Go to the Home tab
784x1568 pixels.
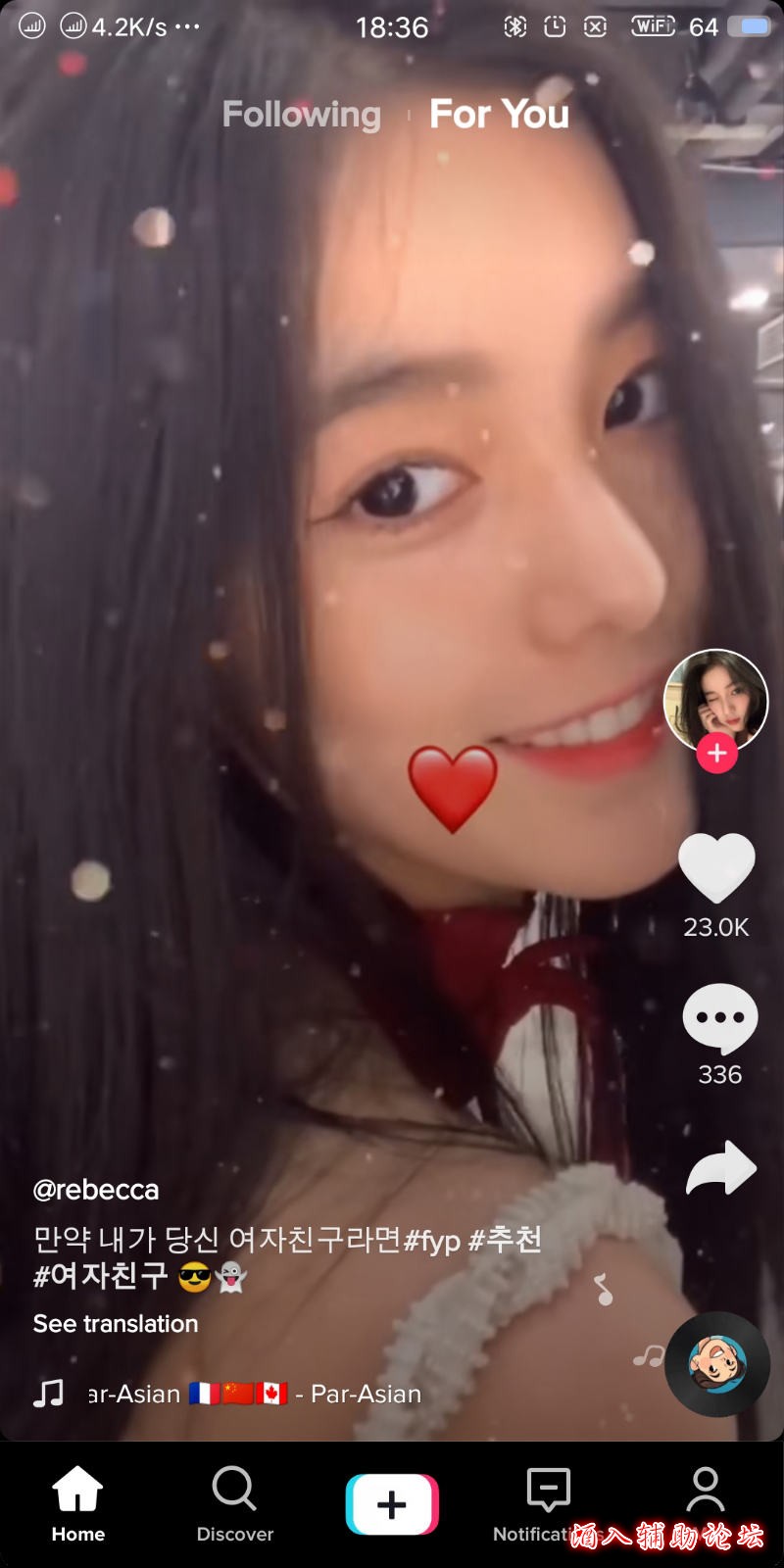click(x=78, y=1504)
